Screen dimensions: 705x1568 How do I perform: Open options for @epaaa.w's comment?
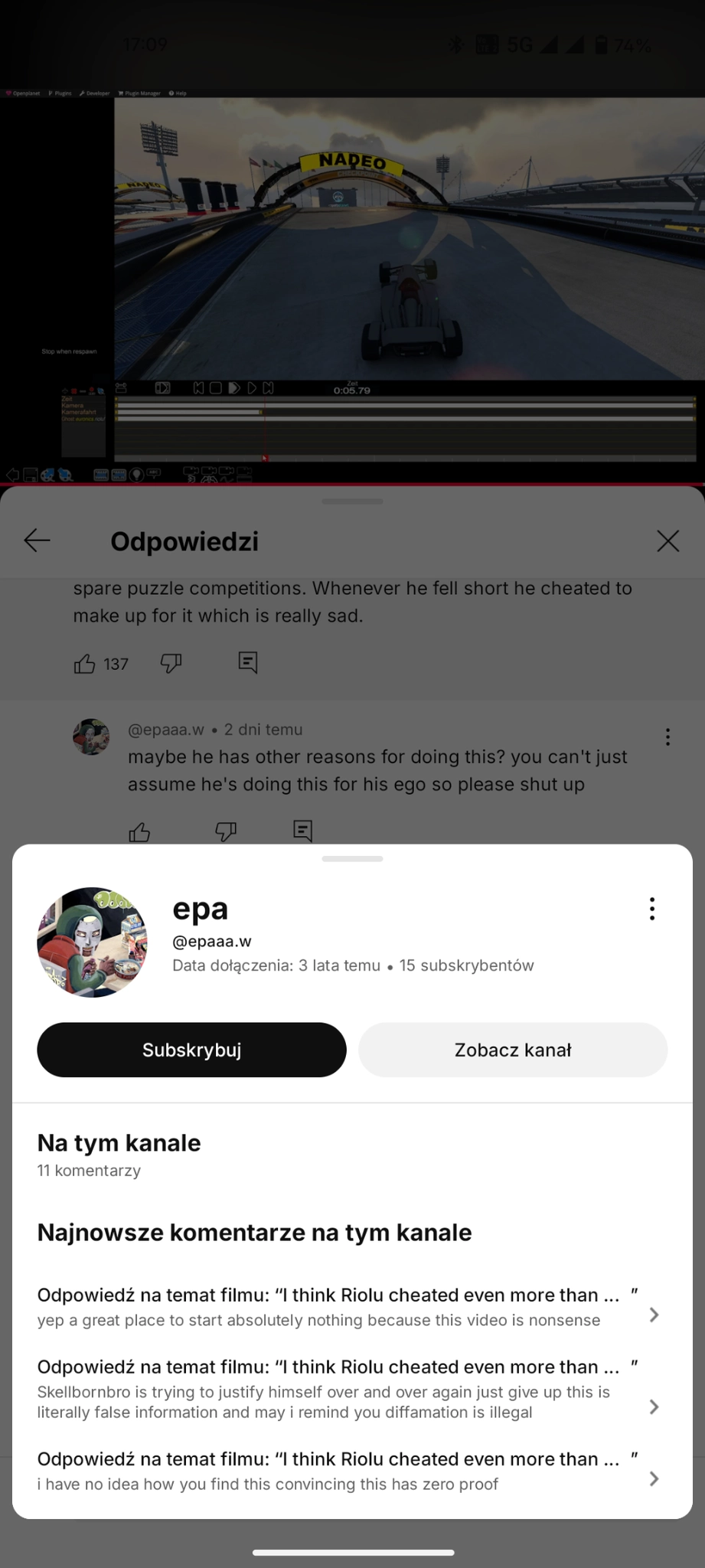(x=667, y=737)
